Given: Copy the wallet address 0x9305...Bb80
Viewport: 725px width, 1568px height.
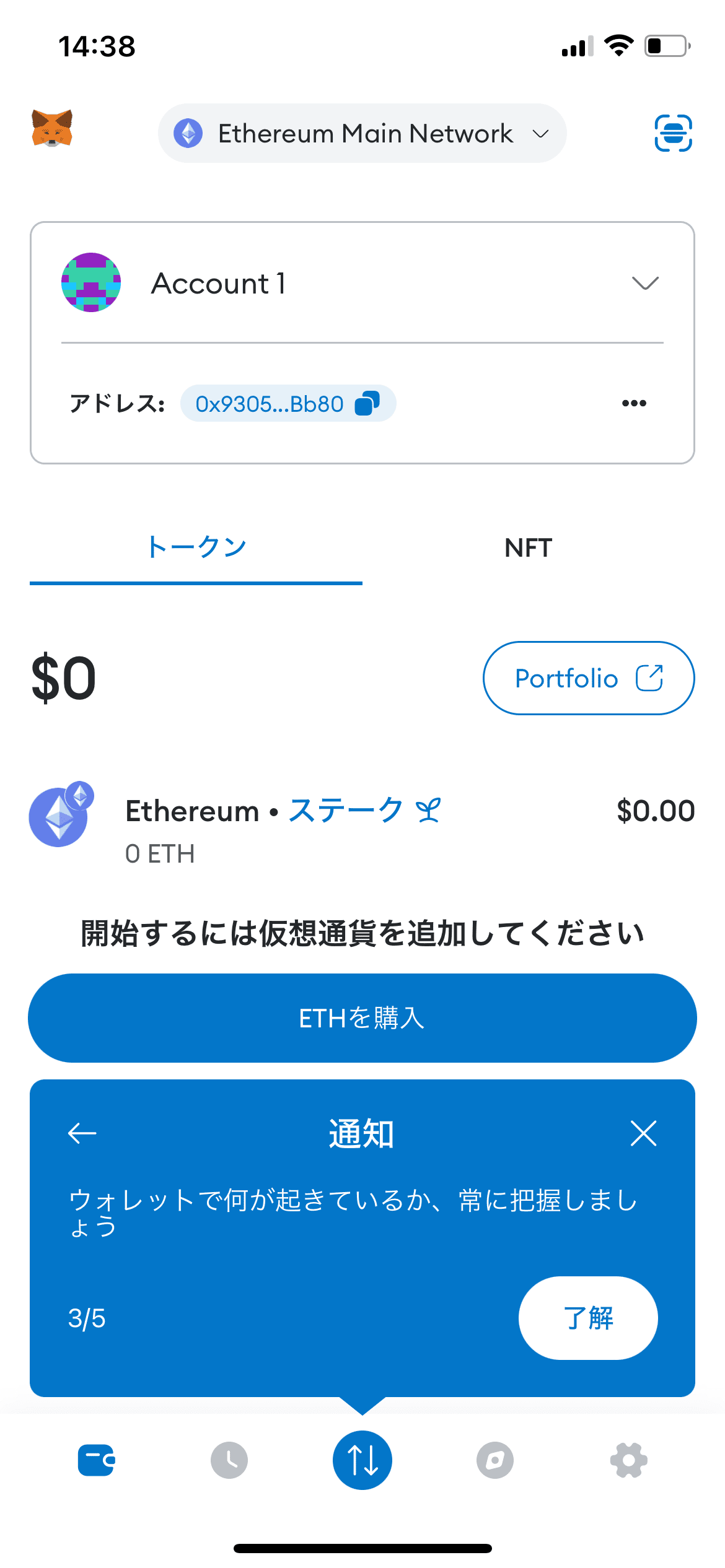Looking at the screenshot, I should click(x=287, y=403).
